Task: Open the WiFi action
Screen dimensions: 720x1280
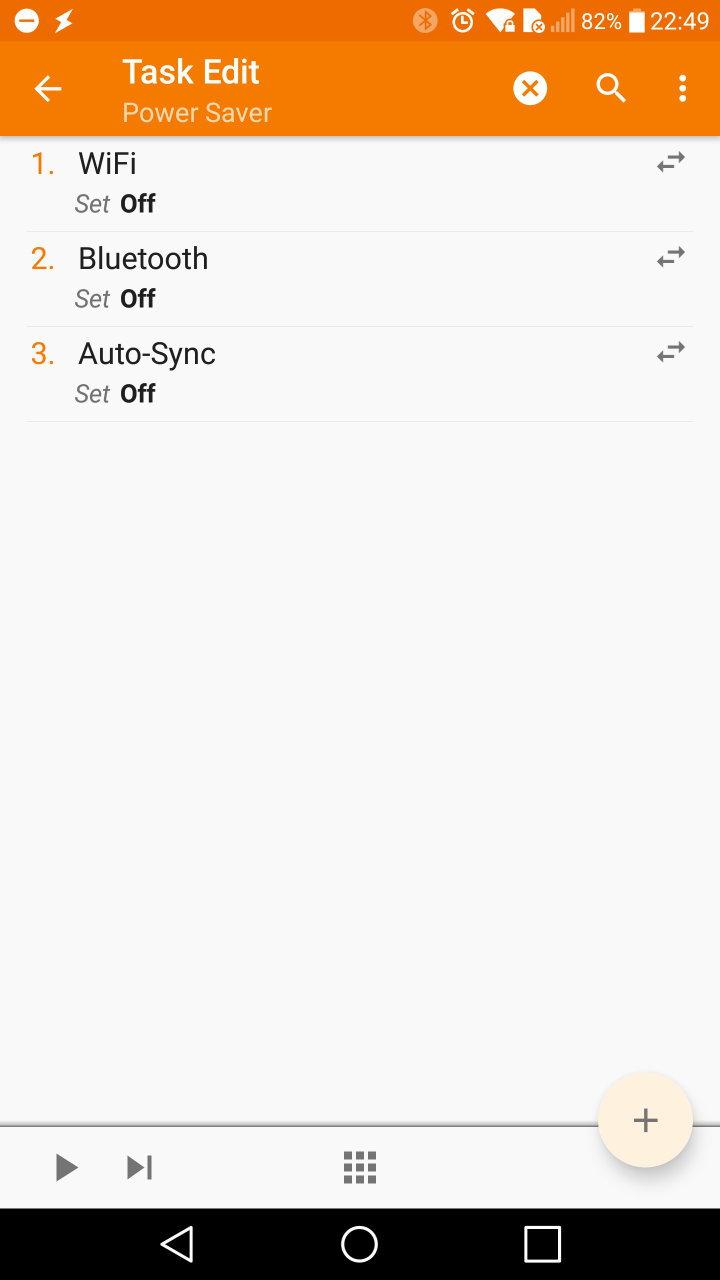Action: pos(300,182)
